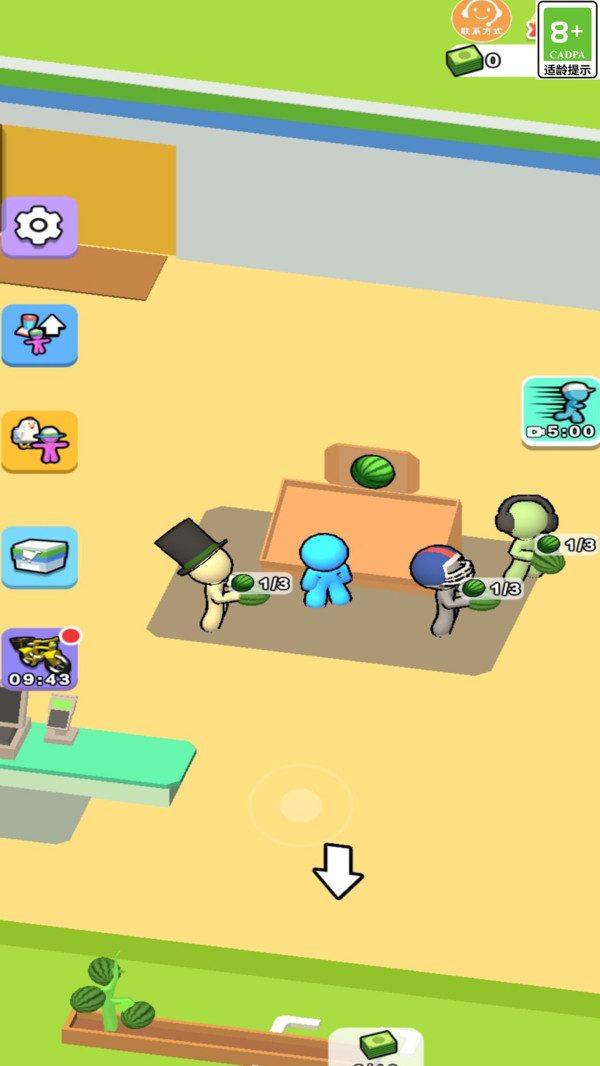Open the hire helpers button
Viewport: 600px width, 1066px height.
point(39,440)
